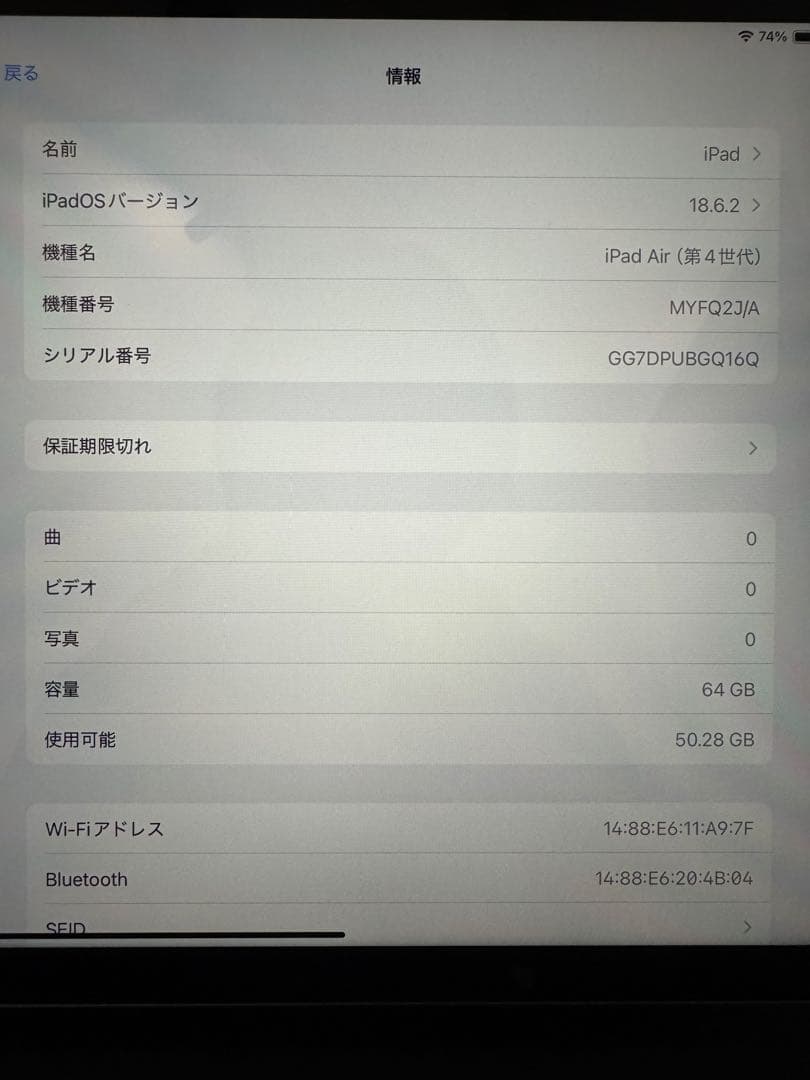
Task: Expand the SEID row chevron
Action: pos(747,927)
